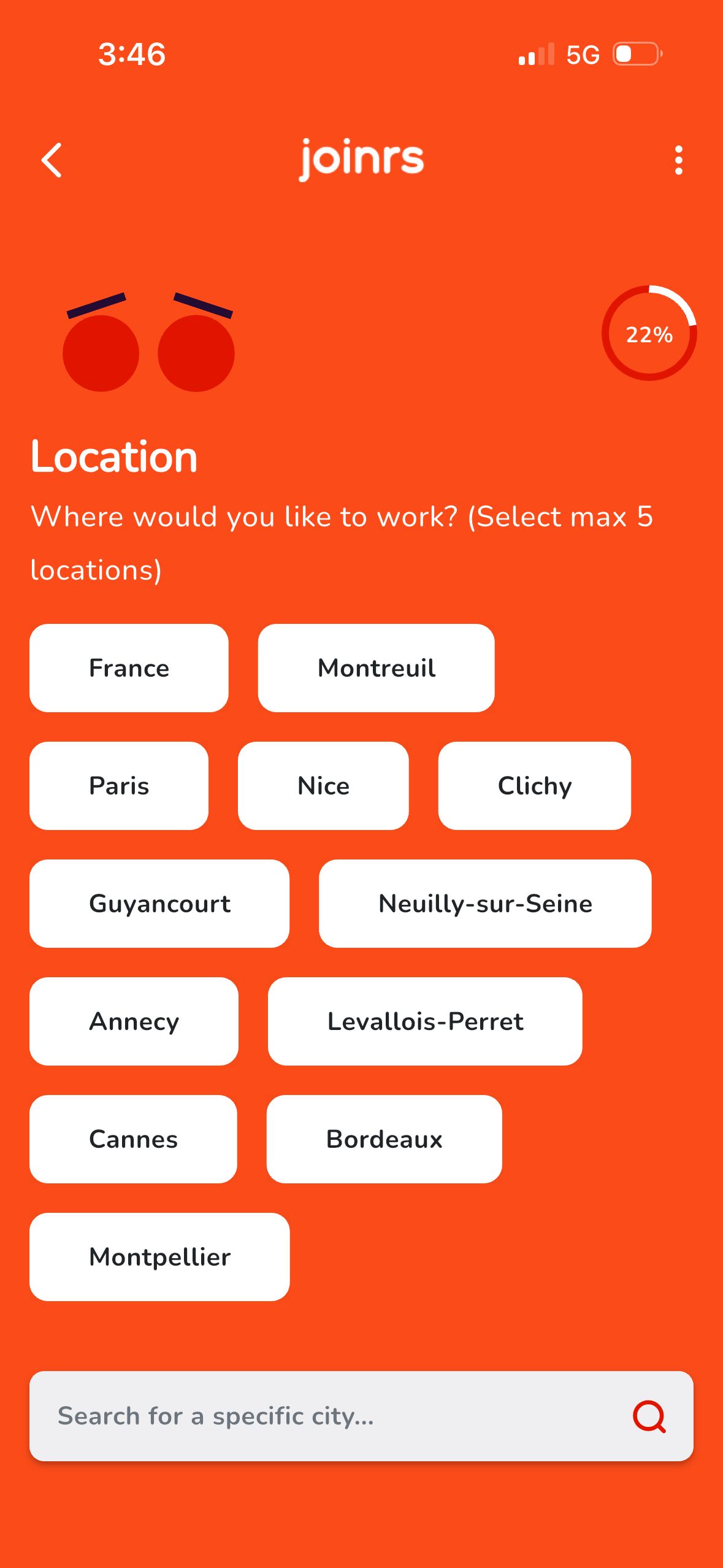The image size is (723, 1568).
Task: Select Paris from the location options
Action: coord(119,786)
